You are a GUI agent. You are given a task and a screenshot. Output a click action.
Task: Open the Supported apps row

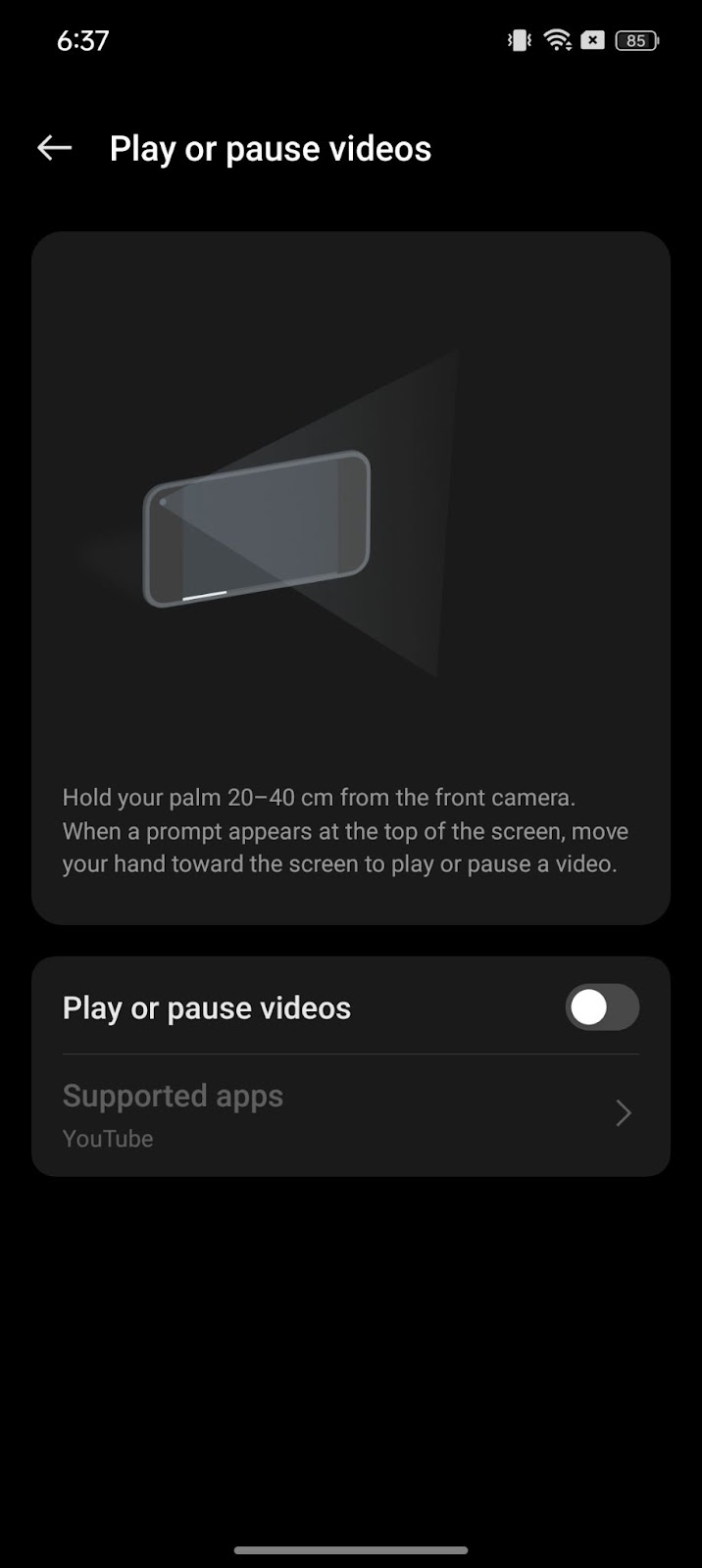[350, 1114]
